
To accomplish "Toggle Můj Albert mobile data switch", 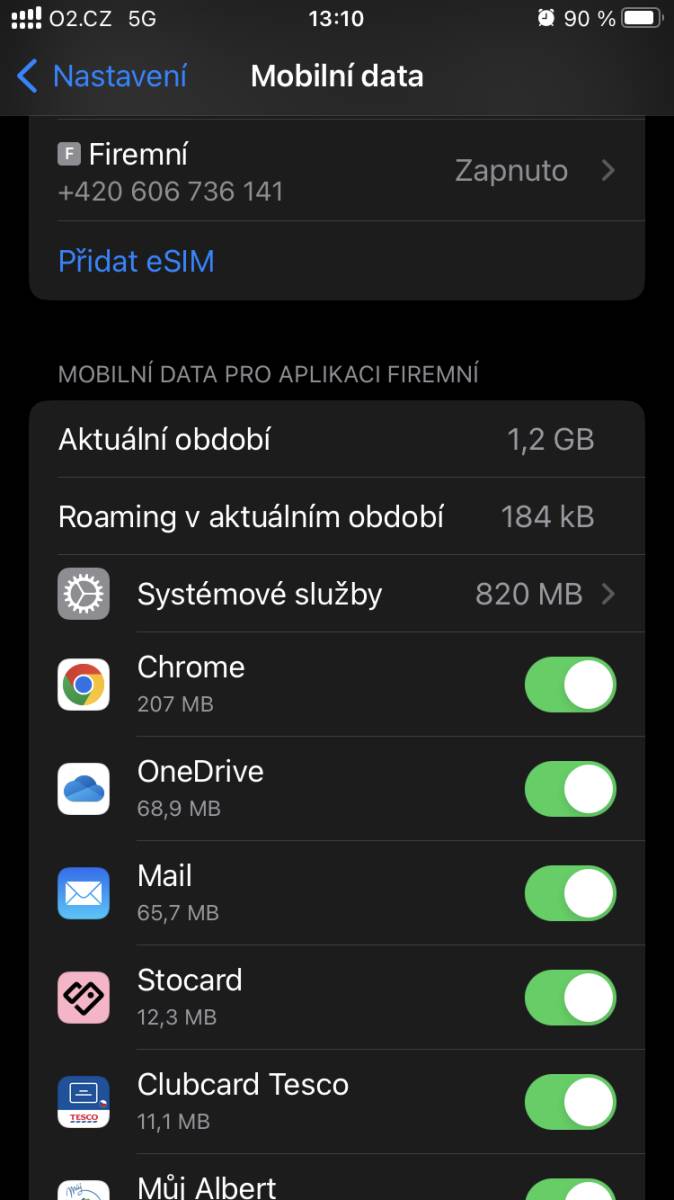I will click(x=570, y=1190).
